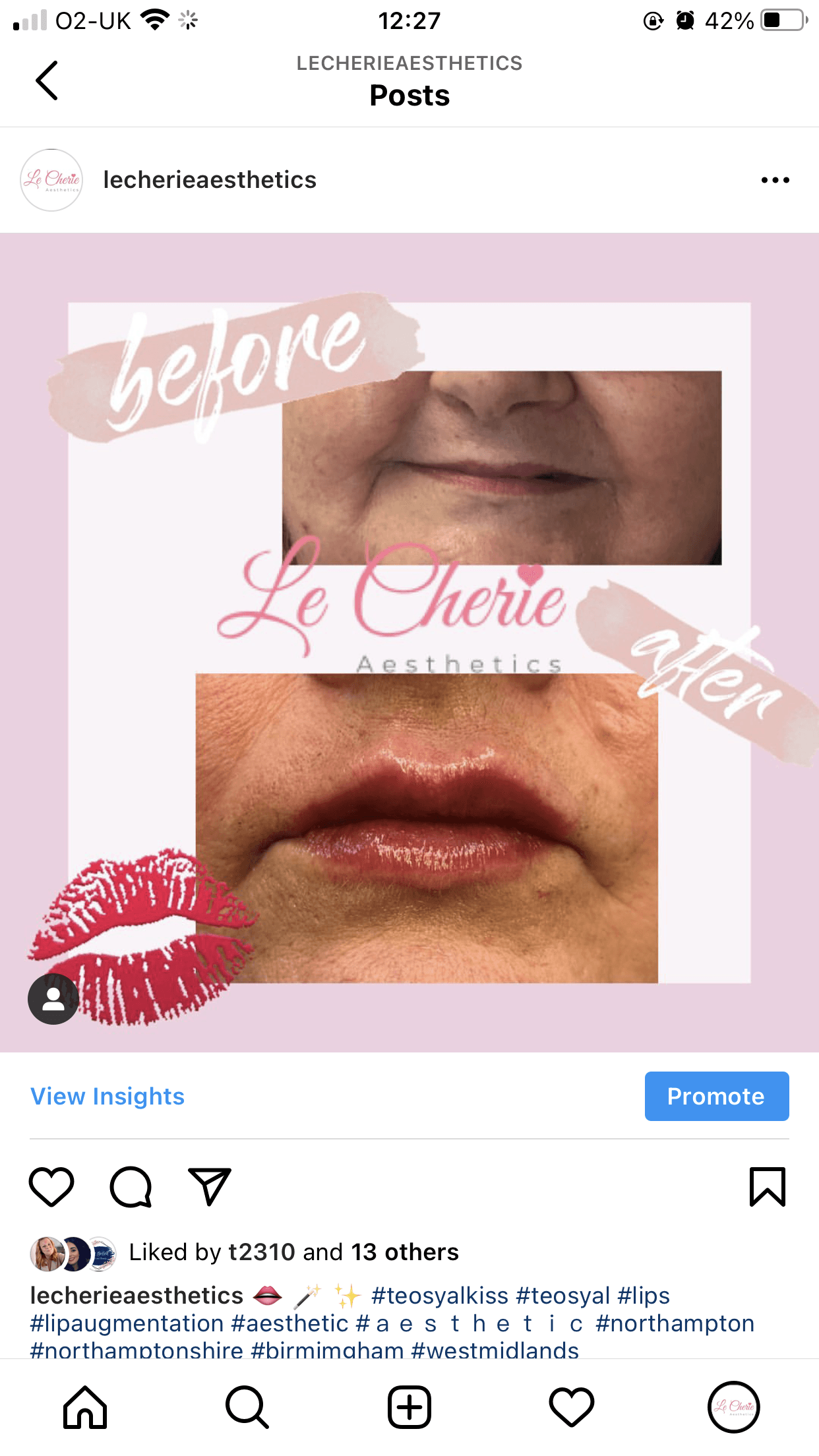This screenshot has height=1456, width=819.
Task: Show tagged people on the photo
Action: pyautogui.click(x=53, y=999)
